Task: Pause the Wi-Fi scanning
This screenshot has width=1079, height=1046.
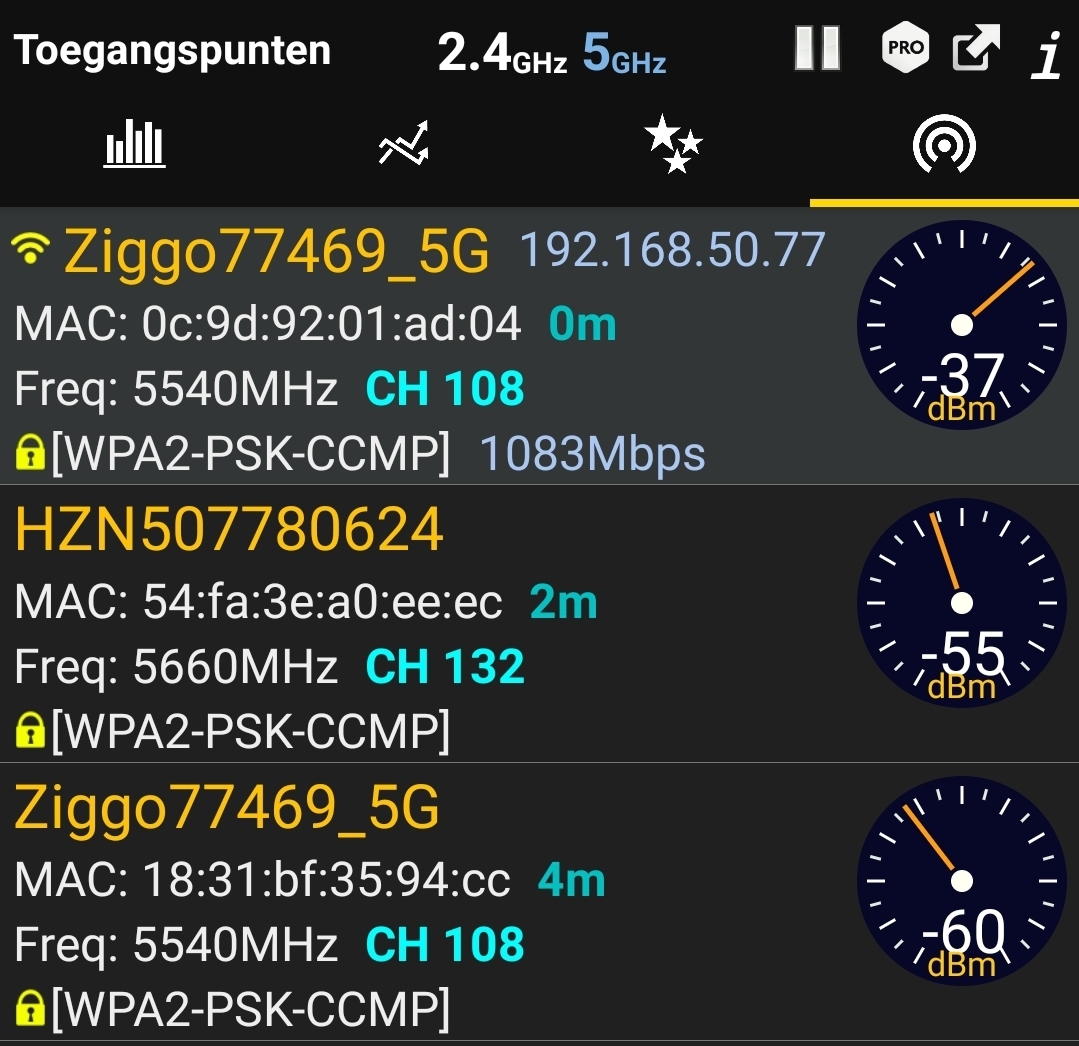Action: 817,49
